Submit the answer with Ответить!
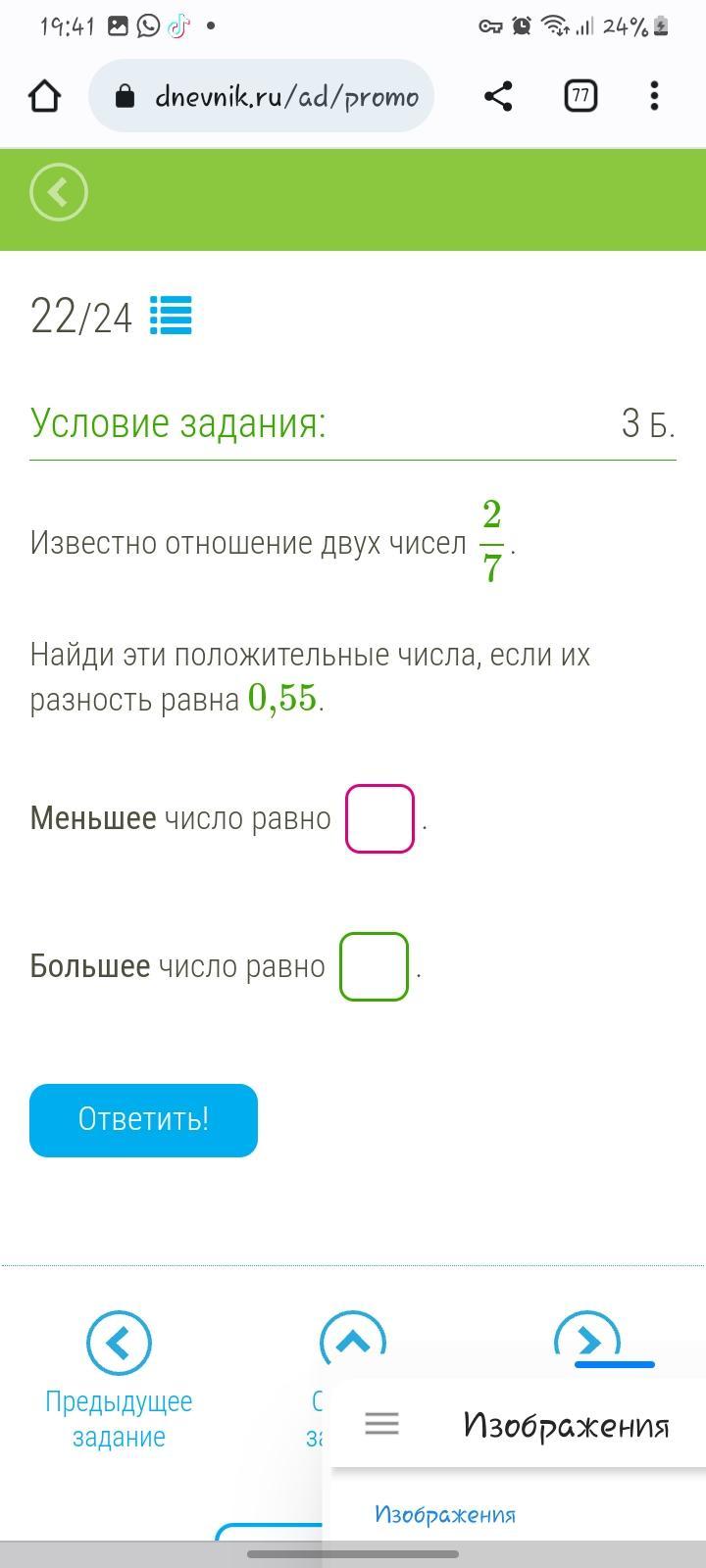This screenshot has height=1568, width=706. tap(143, 1120)
